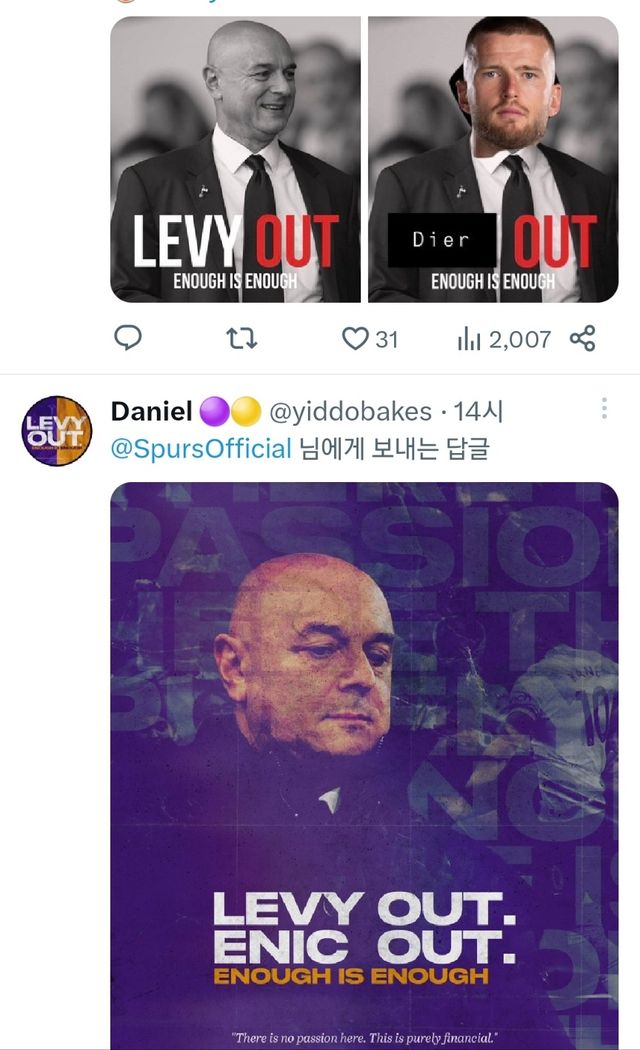The height and width of the screenshot is (1050, 640).
Task: Reply to the tweet with 31 likes
Action: (127, 339)
